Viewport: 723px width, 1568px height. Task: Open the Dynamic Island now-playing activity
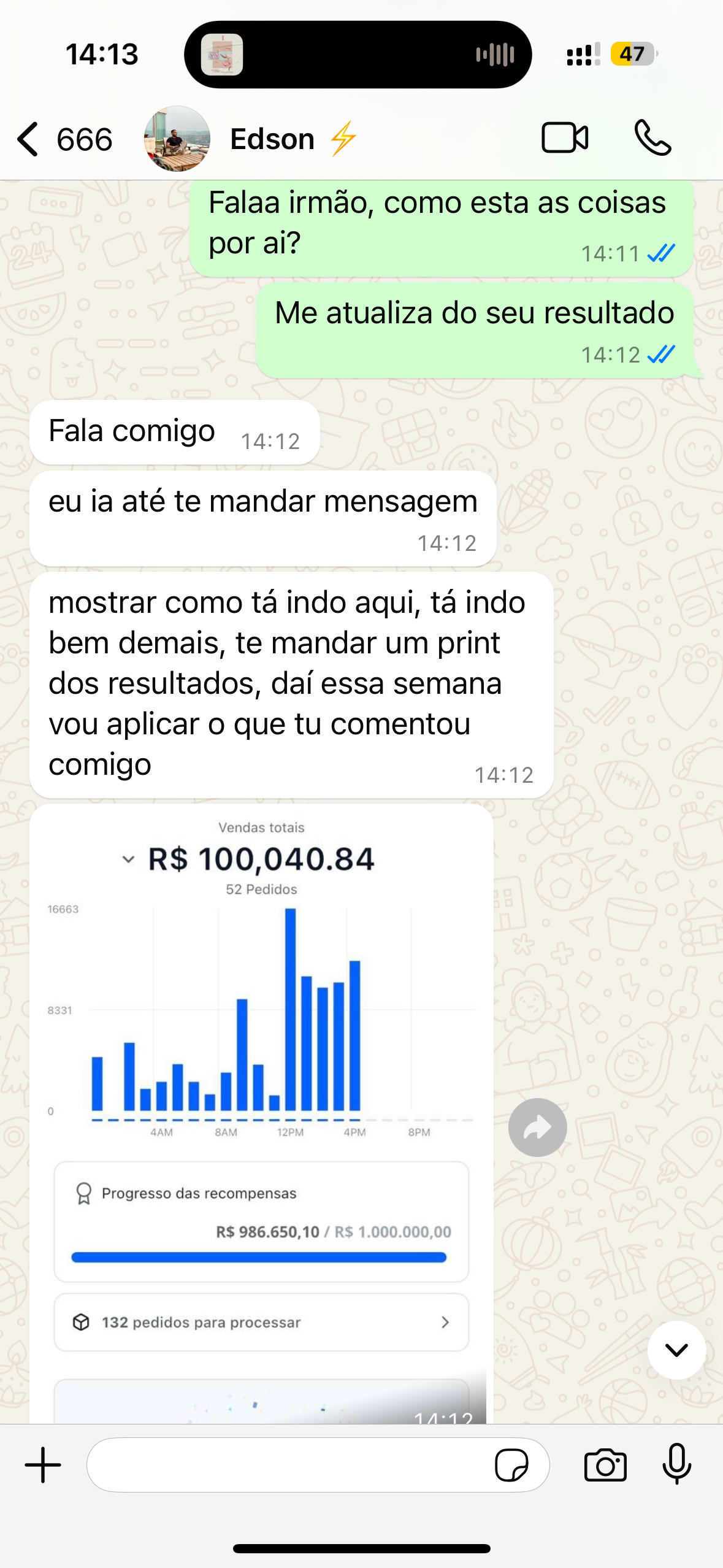(x=358, y=55)
